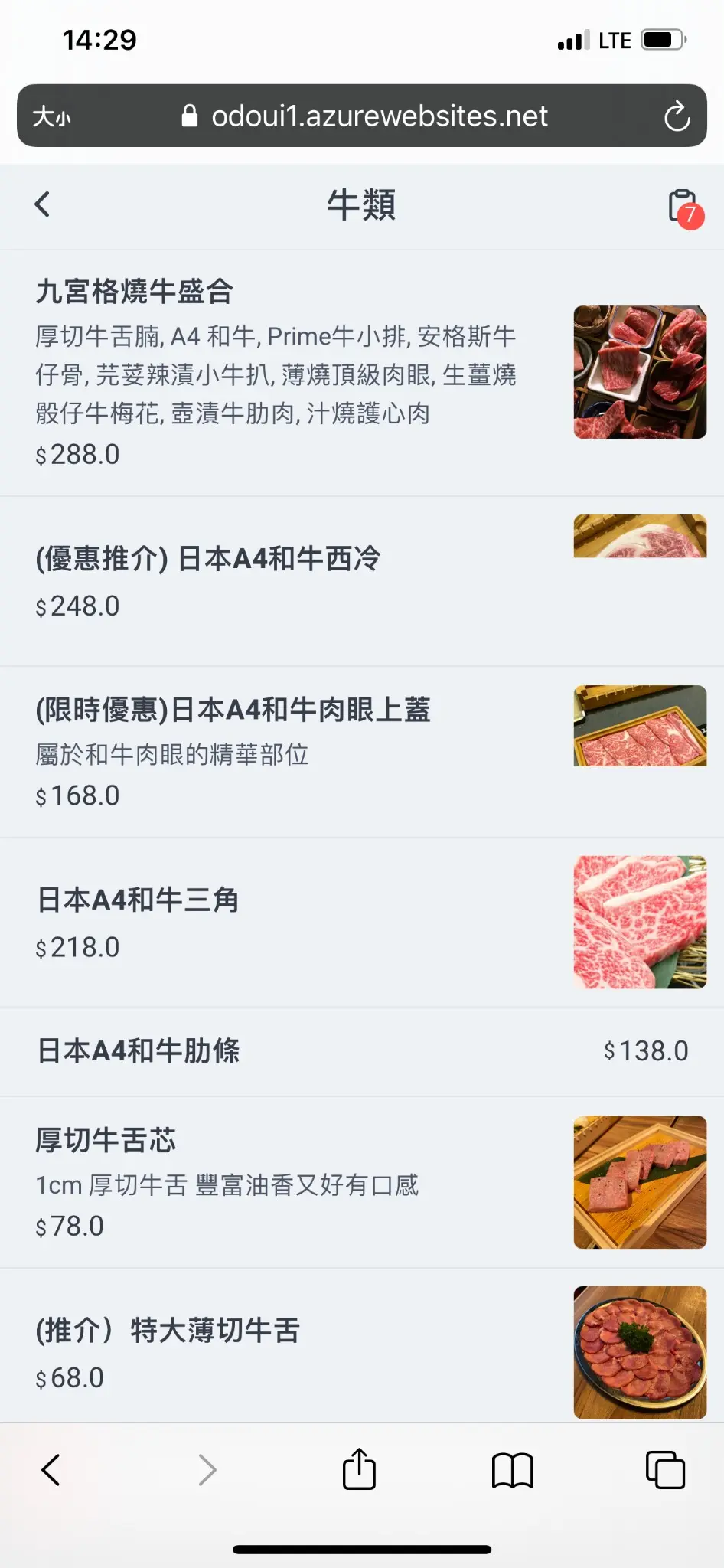This screenshot has width=724, height=1568.
Task: Show all open Safari tabs
Action: (665, 1470)
